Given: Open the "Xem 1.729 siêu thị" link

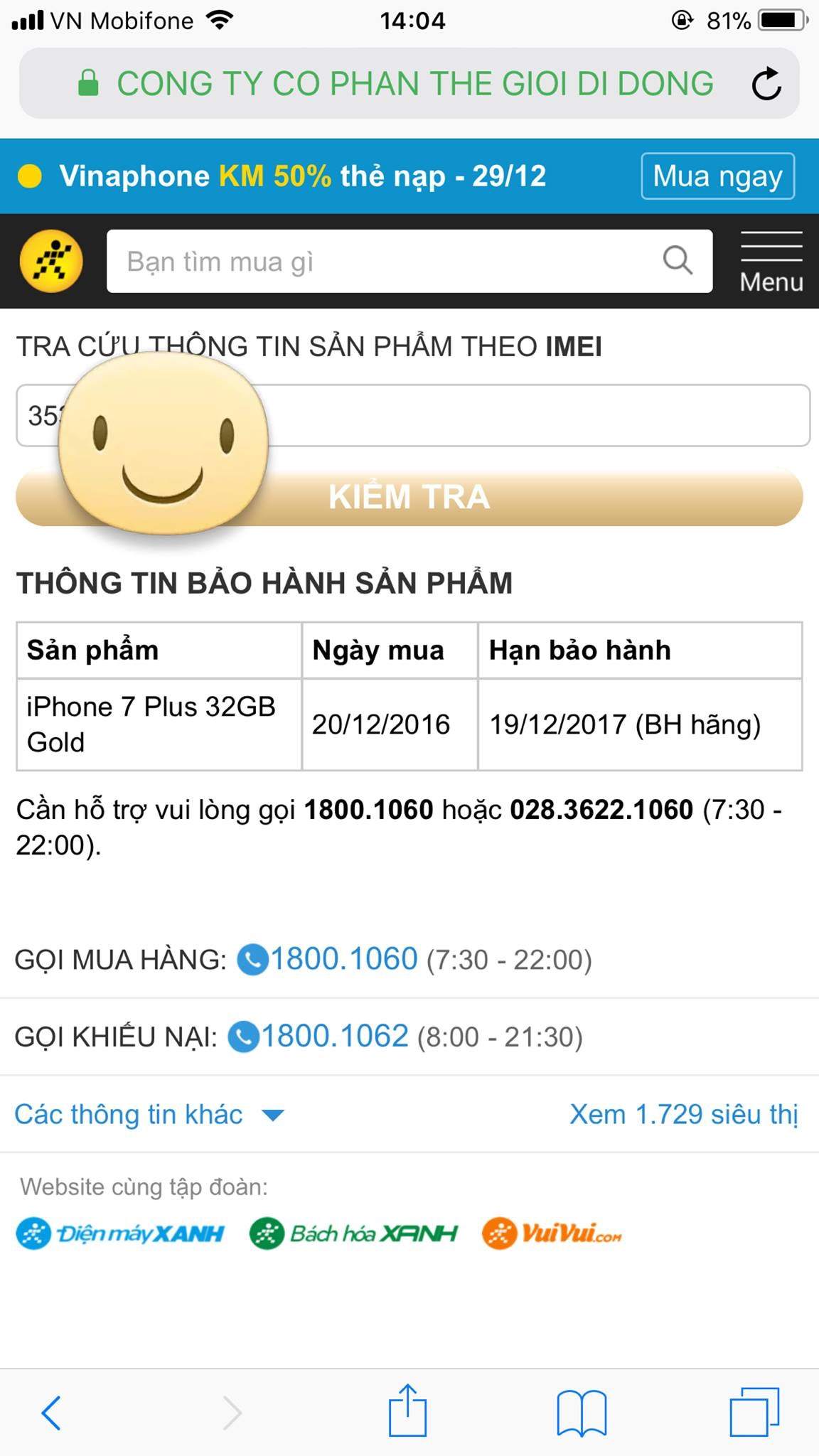Looking at the screenshot, I should click(685, 1115).
